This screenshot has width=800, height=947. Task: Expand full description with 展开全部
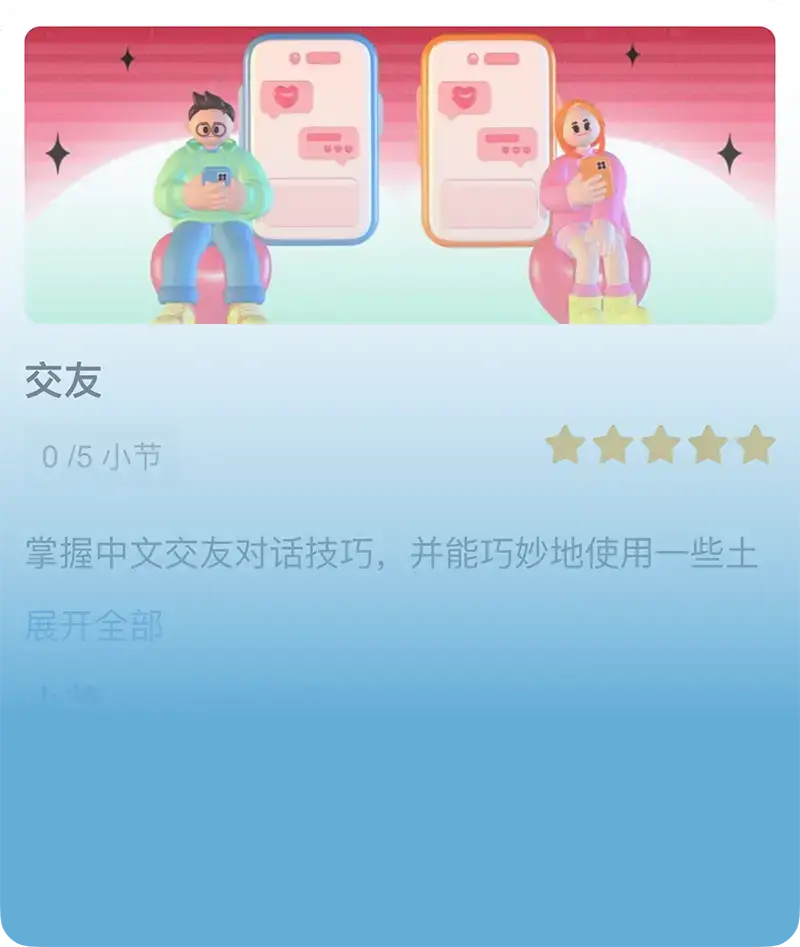(93, 626)
